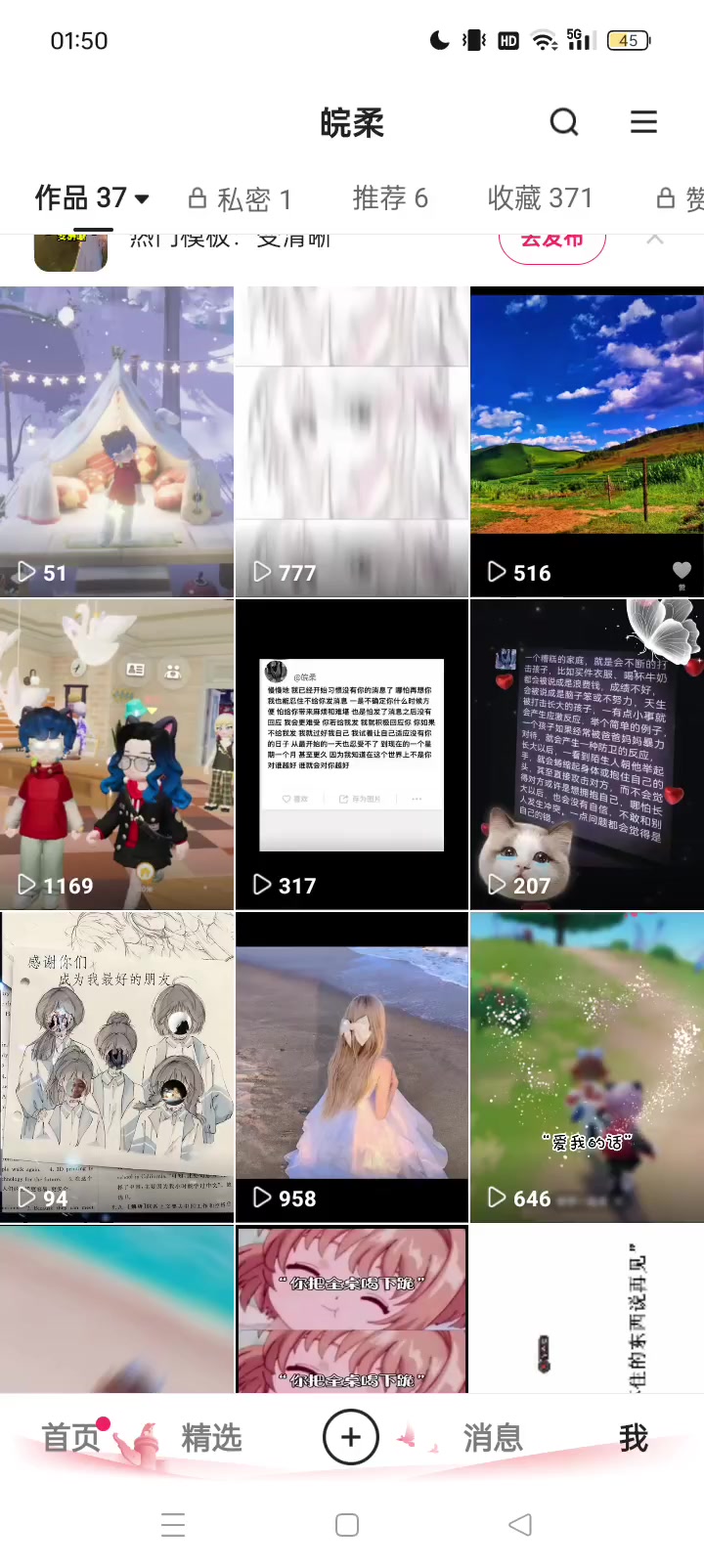This screenshot has width=704, height=1568.
Task: Open the hamburger menu
Action: [643, 122]
